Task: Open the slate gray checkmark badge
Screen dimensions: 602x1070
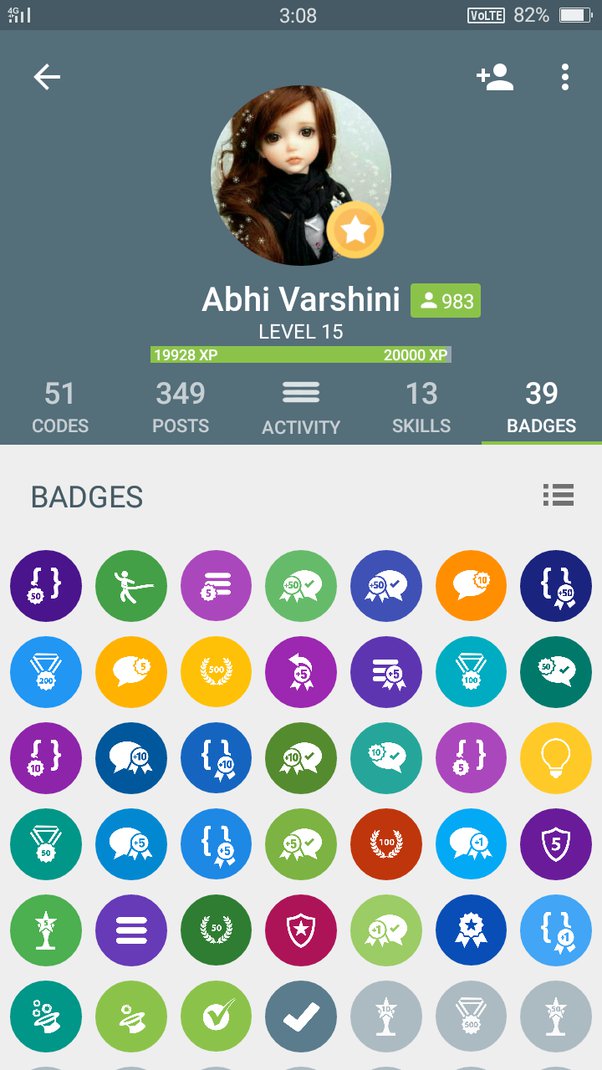Action: tap(301, 1016)
